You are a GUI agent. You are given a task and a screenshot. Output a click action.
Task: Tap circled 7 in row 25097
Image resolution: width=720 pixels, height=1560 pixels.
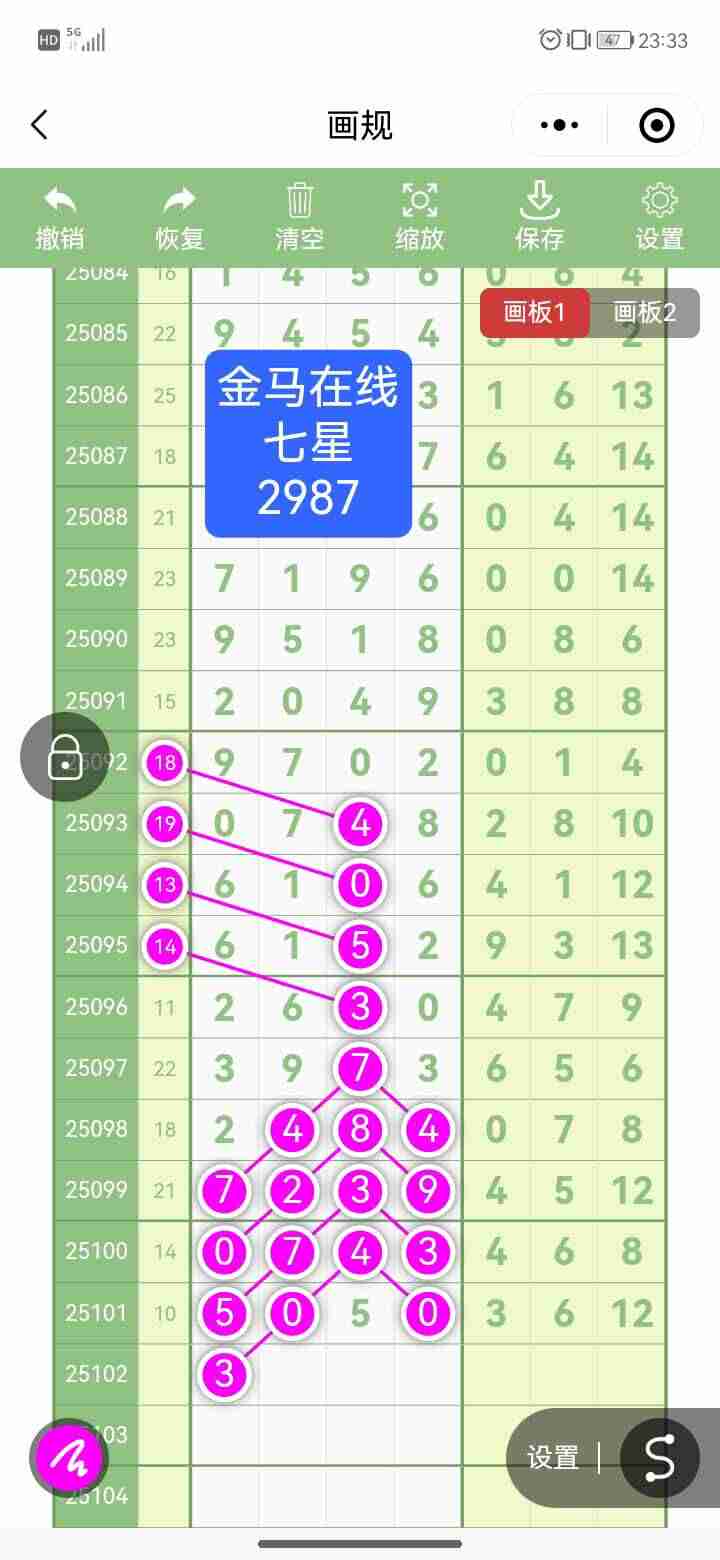360,1068
